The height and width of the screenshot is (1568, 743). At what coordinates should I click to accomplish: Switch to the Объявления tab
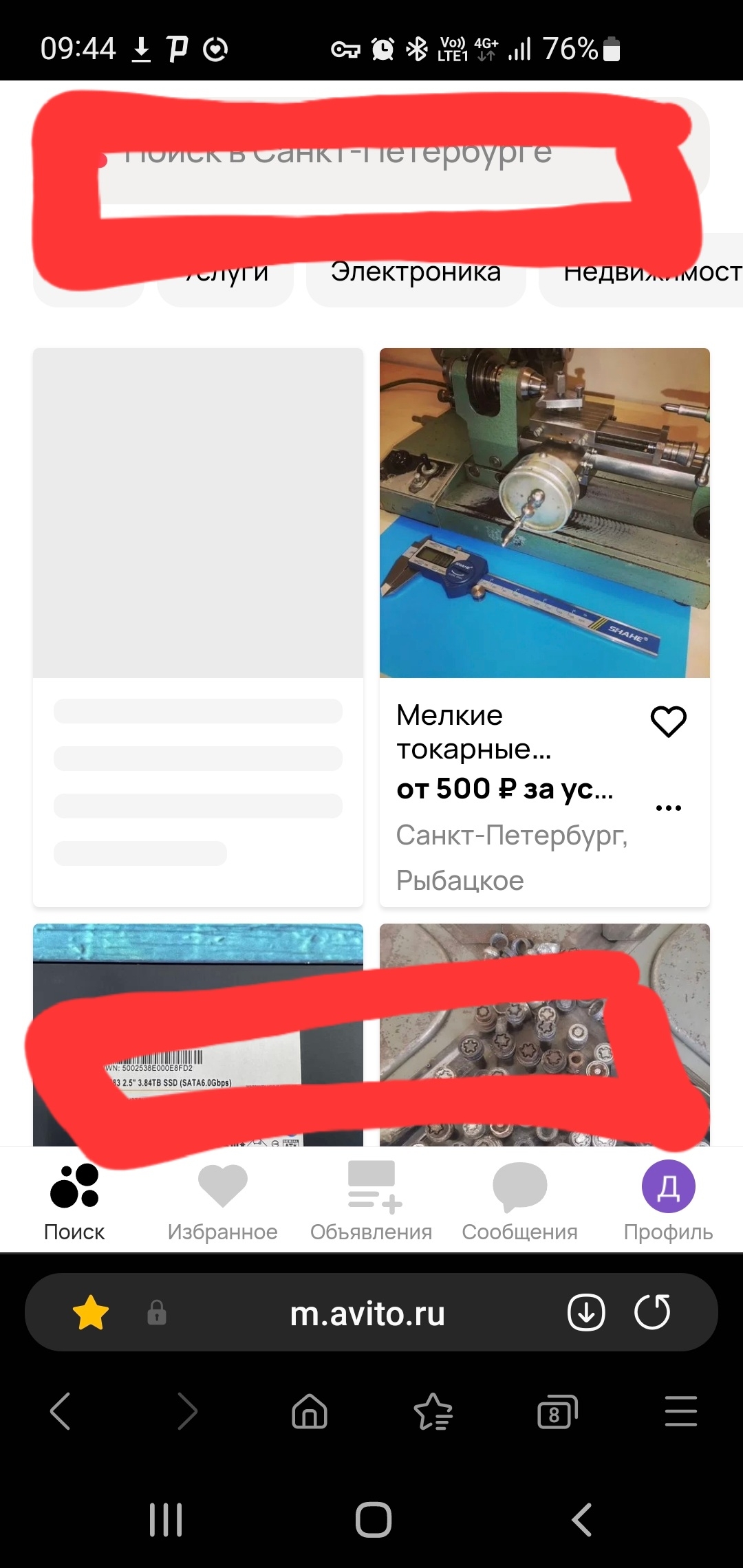(371, 1202)
